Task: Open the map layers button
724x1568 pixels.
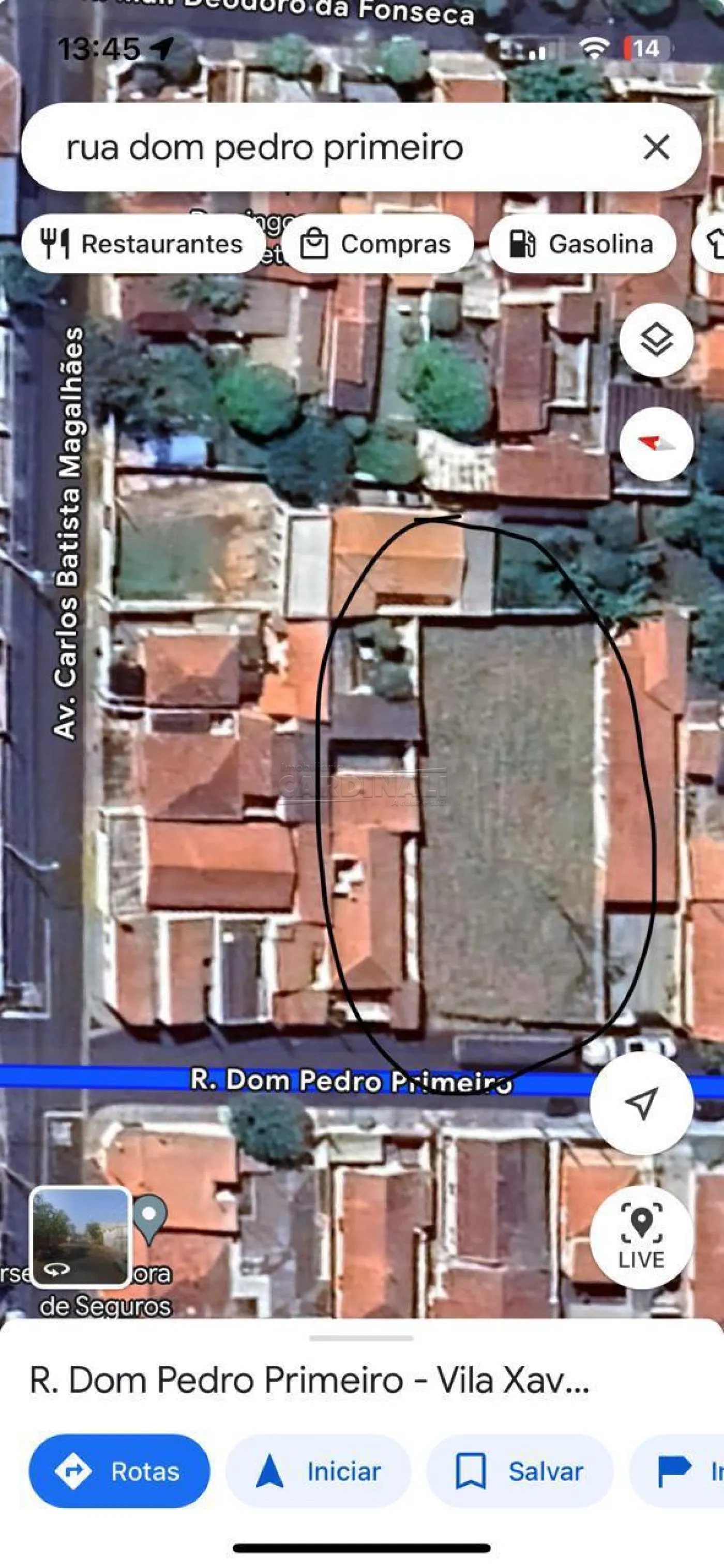Action: pyautogui.click(x=656, y=340)
